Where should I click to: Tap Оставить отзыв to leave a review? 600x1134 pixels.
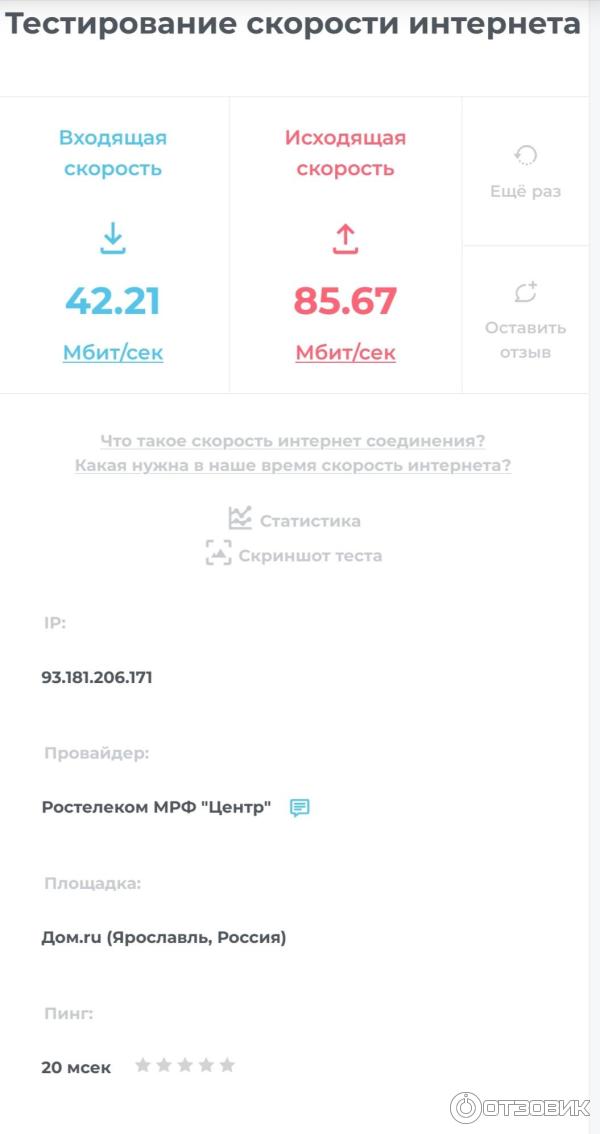pyautogui.click(x=525, y=321)
